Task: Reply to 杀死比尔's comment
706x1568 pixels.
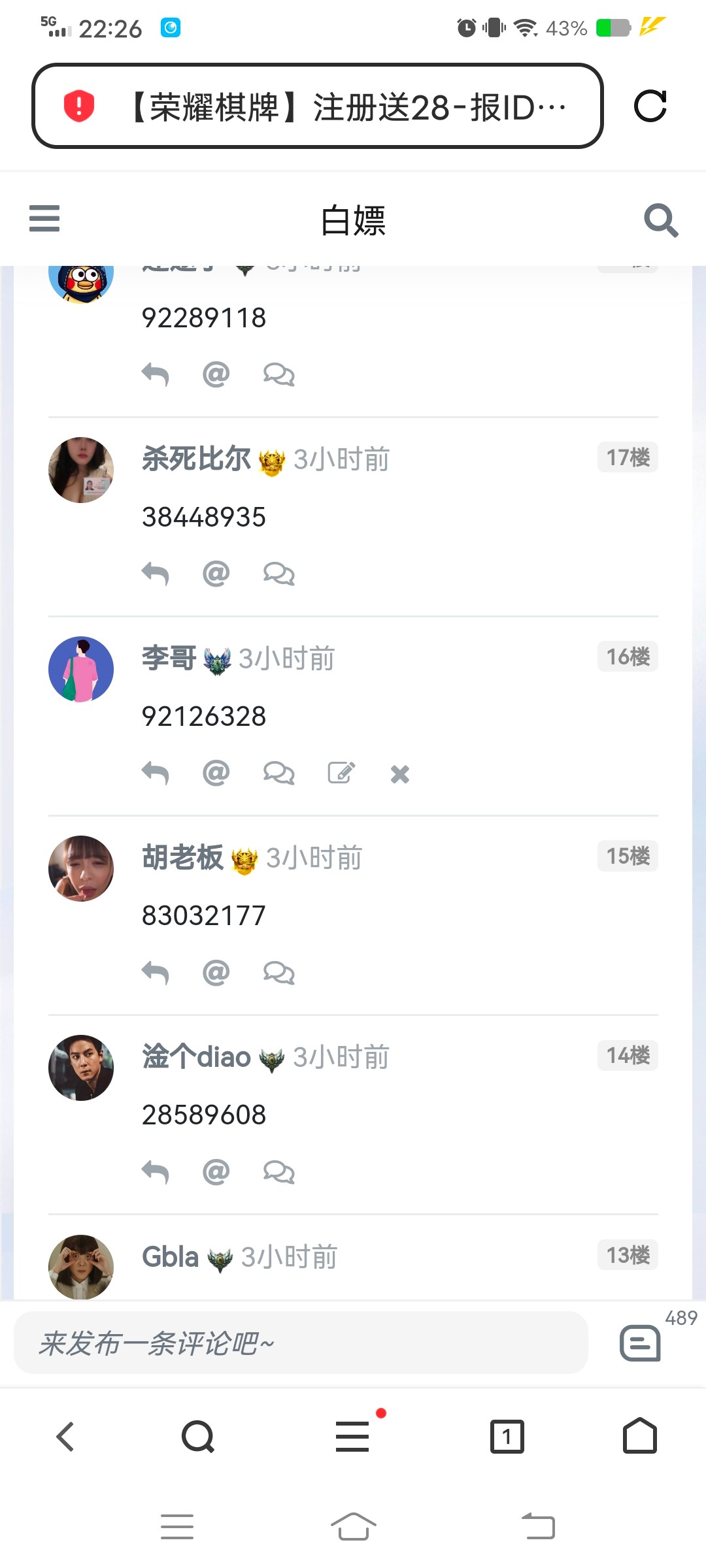Action: click(156, 574)
